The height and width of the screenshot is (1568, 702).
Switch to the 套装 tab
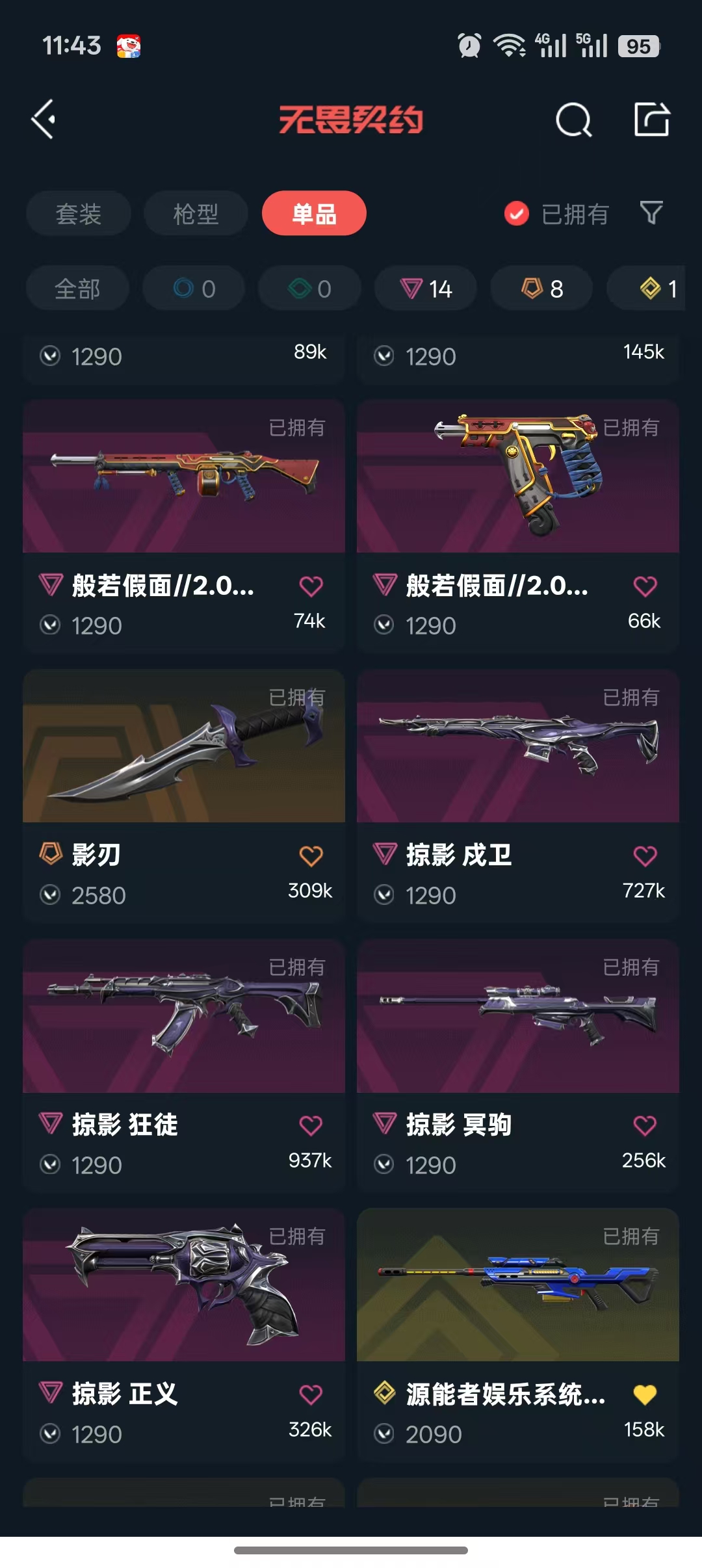79,213
